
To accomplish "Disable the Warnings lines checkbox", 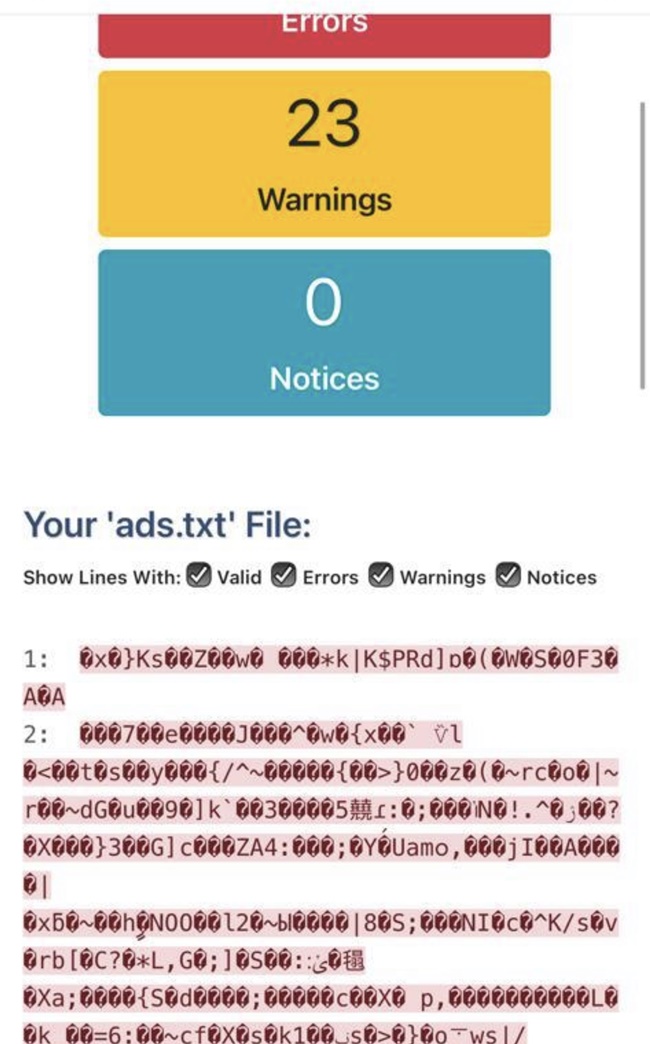I will (x=381, y=576).
